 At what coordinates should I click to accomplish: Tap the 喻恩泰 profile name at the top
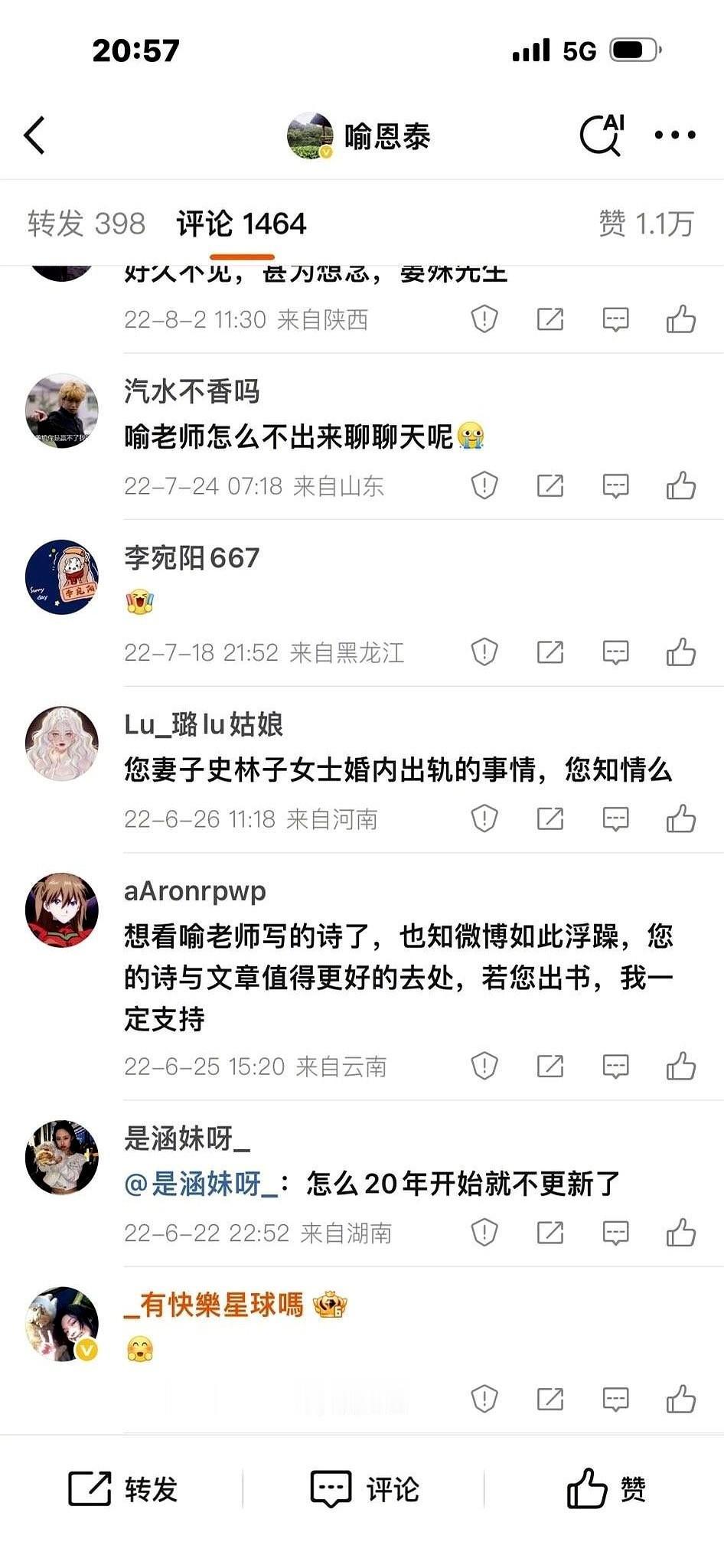point(386,134)
